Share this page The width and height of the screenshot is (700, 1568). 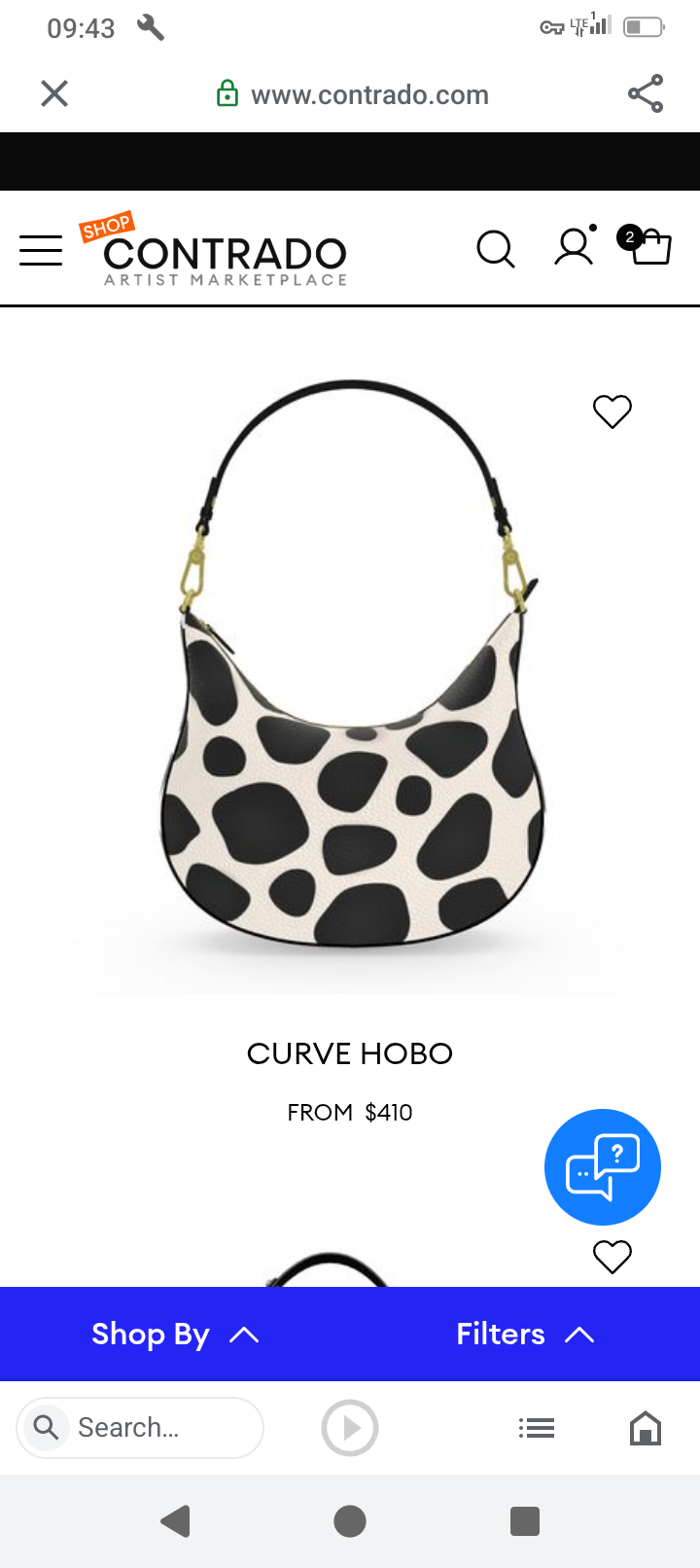(646, 93)
